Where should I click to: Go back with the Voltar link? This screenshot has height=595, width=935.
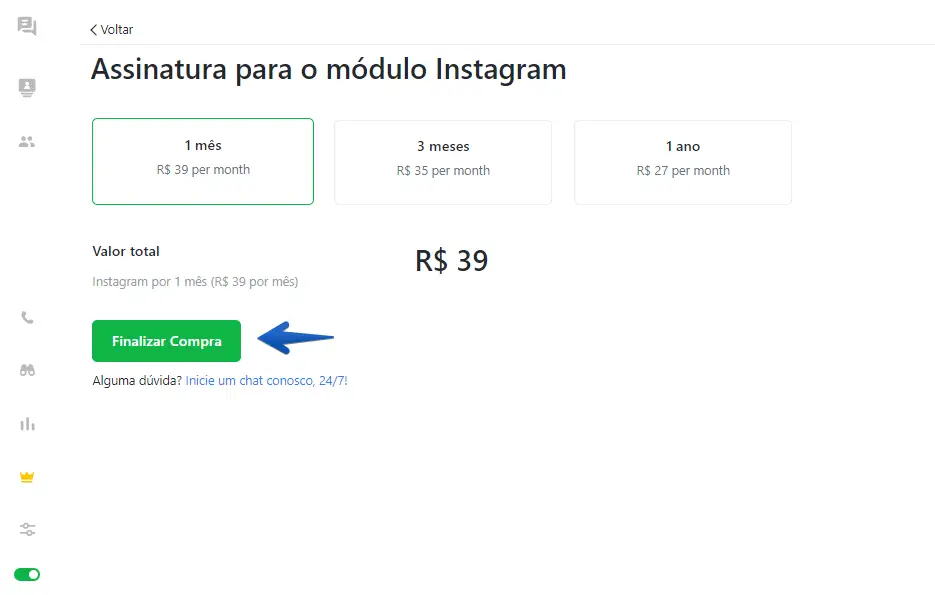click(x=111, y=29)
